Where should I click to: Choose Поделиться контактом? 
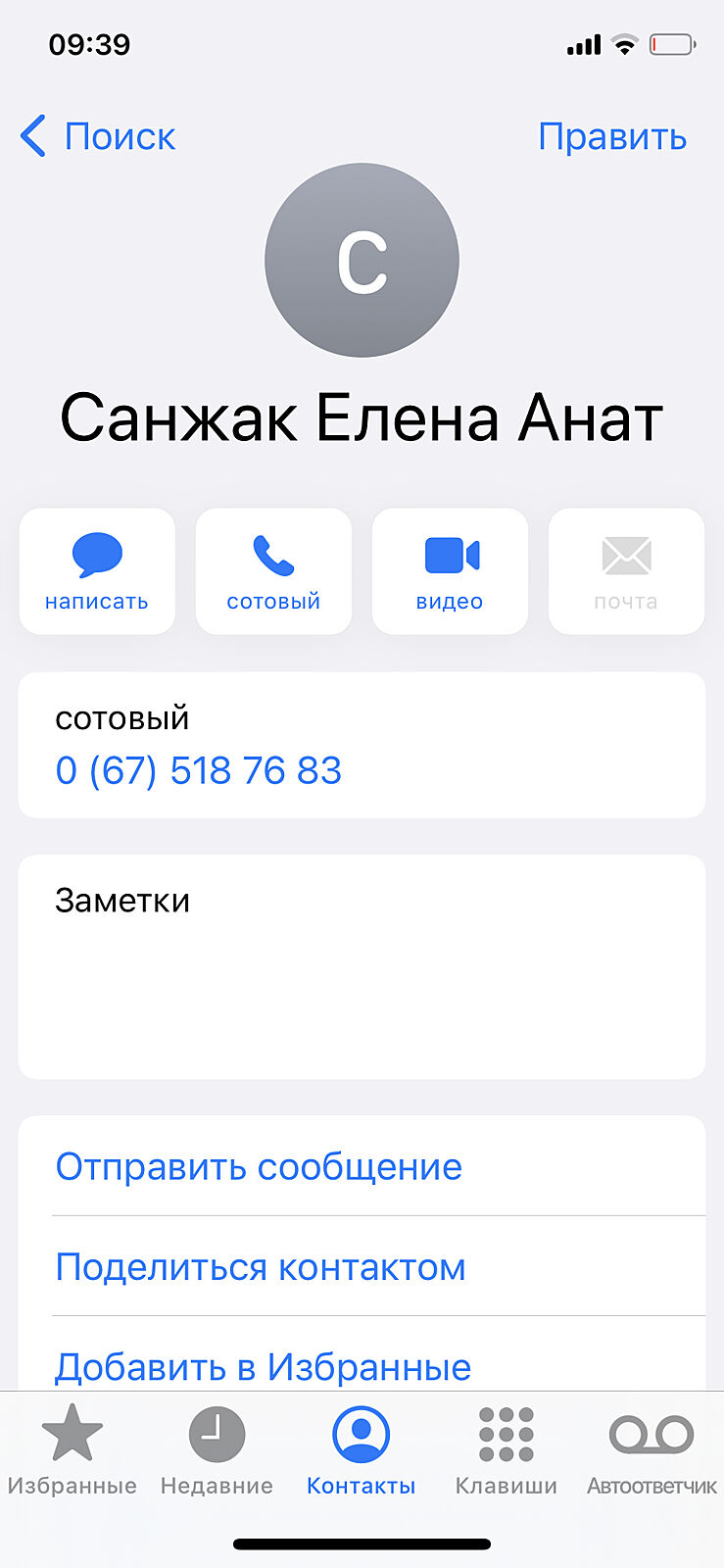(261, 1266)
